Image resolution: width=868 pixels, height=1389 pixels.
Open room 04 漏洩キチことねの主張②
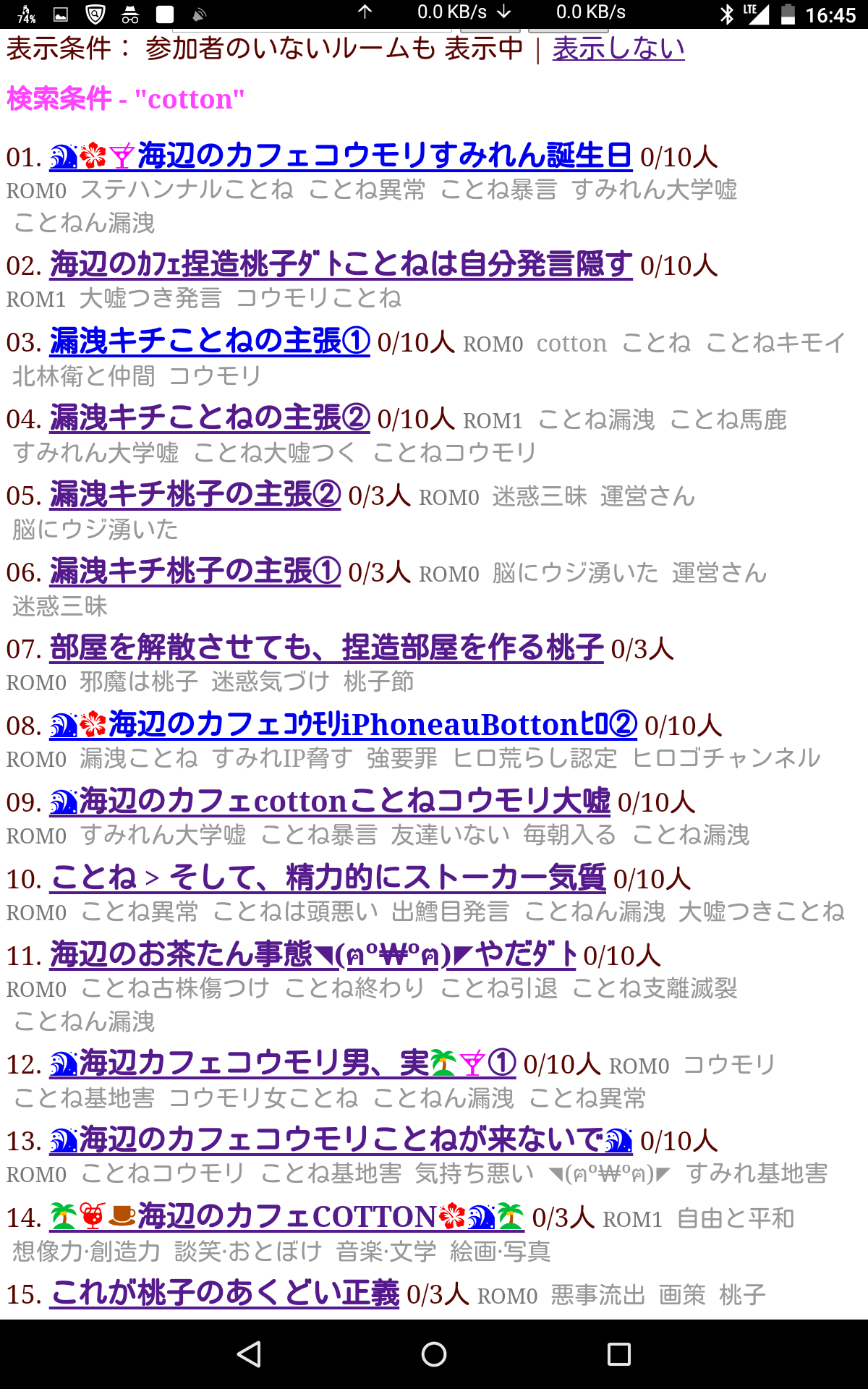[x=210, y=418]
